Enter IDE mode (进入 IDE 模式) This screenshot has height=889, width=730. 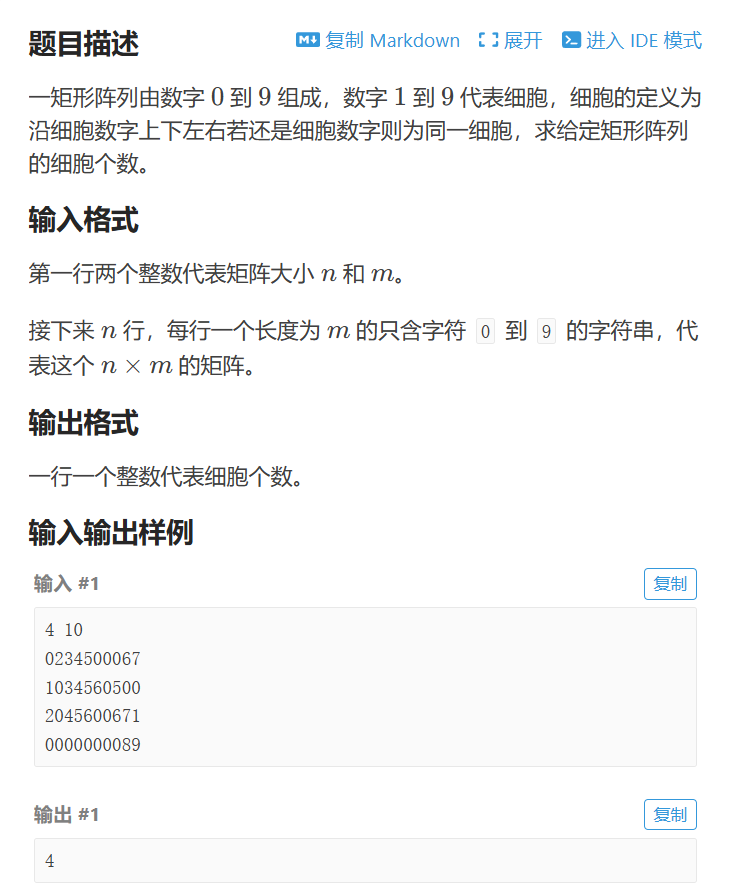(x=632, y=41)
